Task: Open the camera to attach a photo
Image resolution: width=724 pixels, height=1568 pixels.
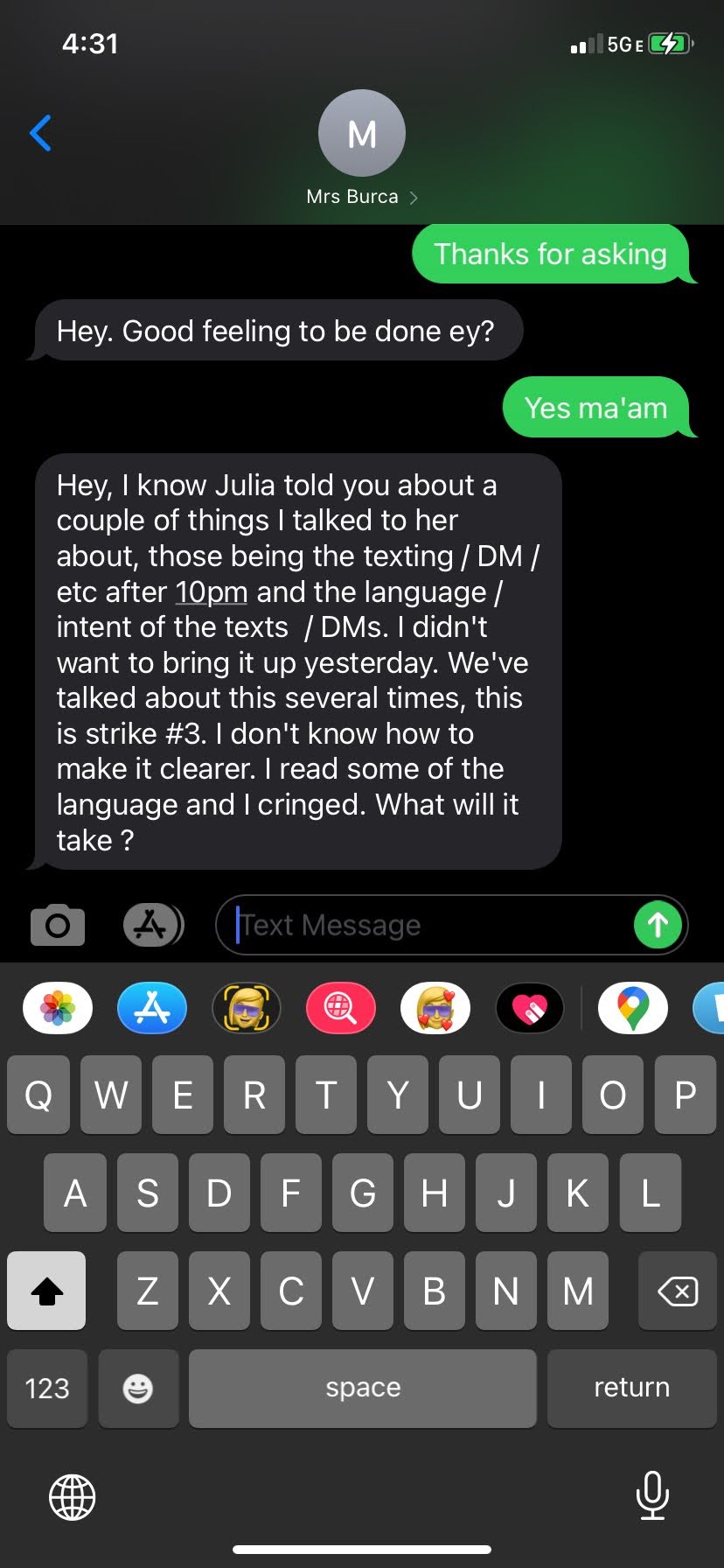Action: click(x=58, y=926)
